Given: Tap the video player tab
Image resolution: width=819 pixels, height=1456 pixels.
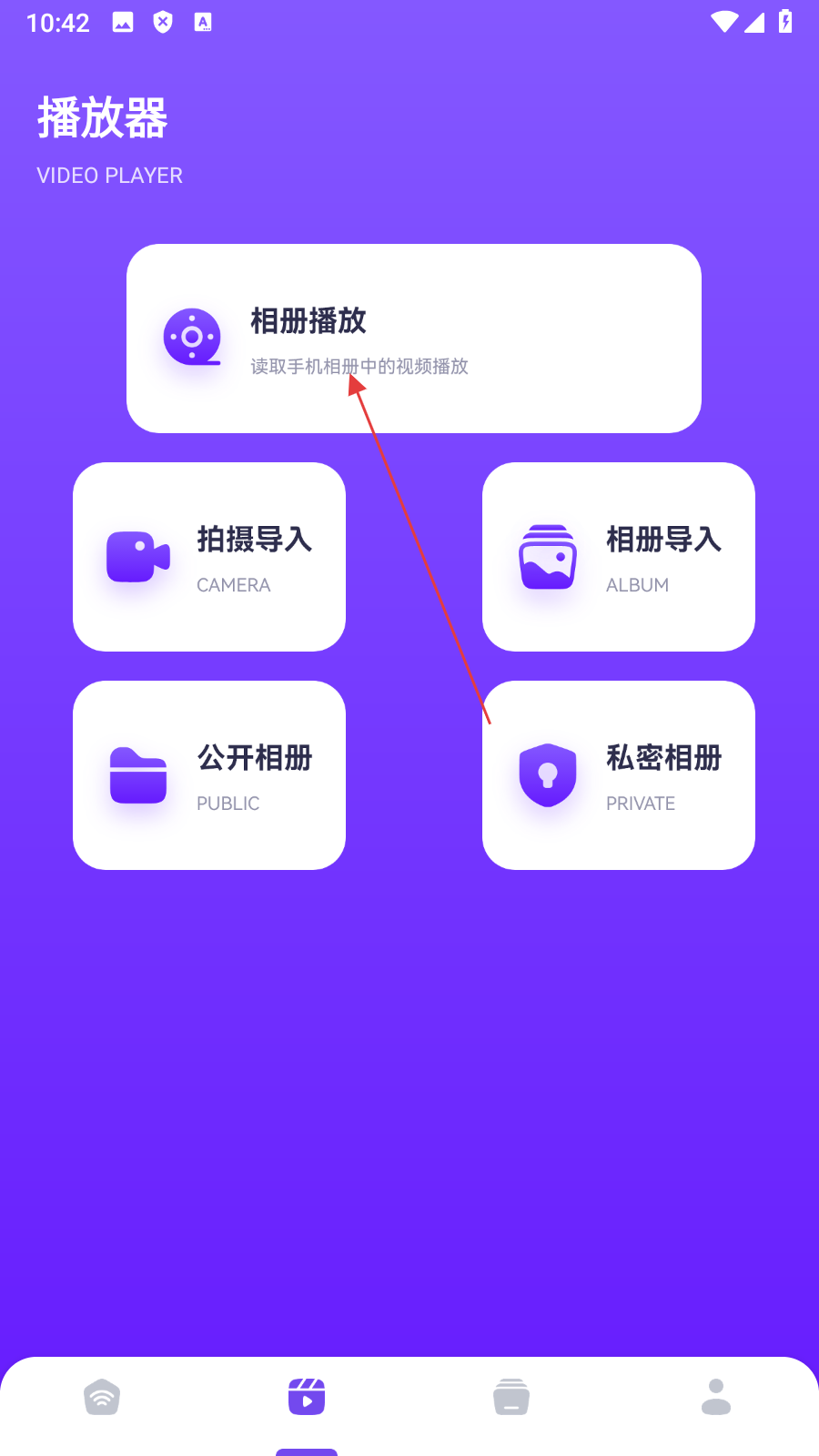Looking at the screenshot, I should [307, 1397].
